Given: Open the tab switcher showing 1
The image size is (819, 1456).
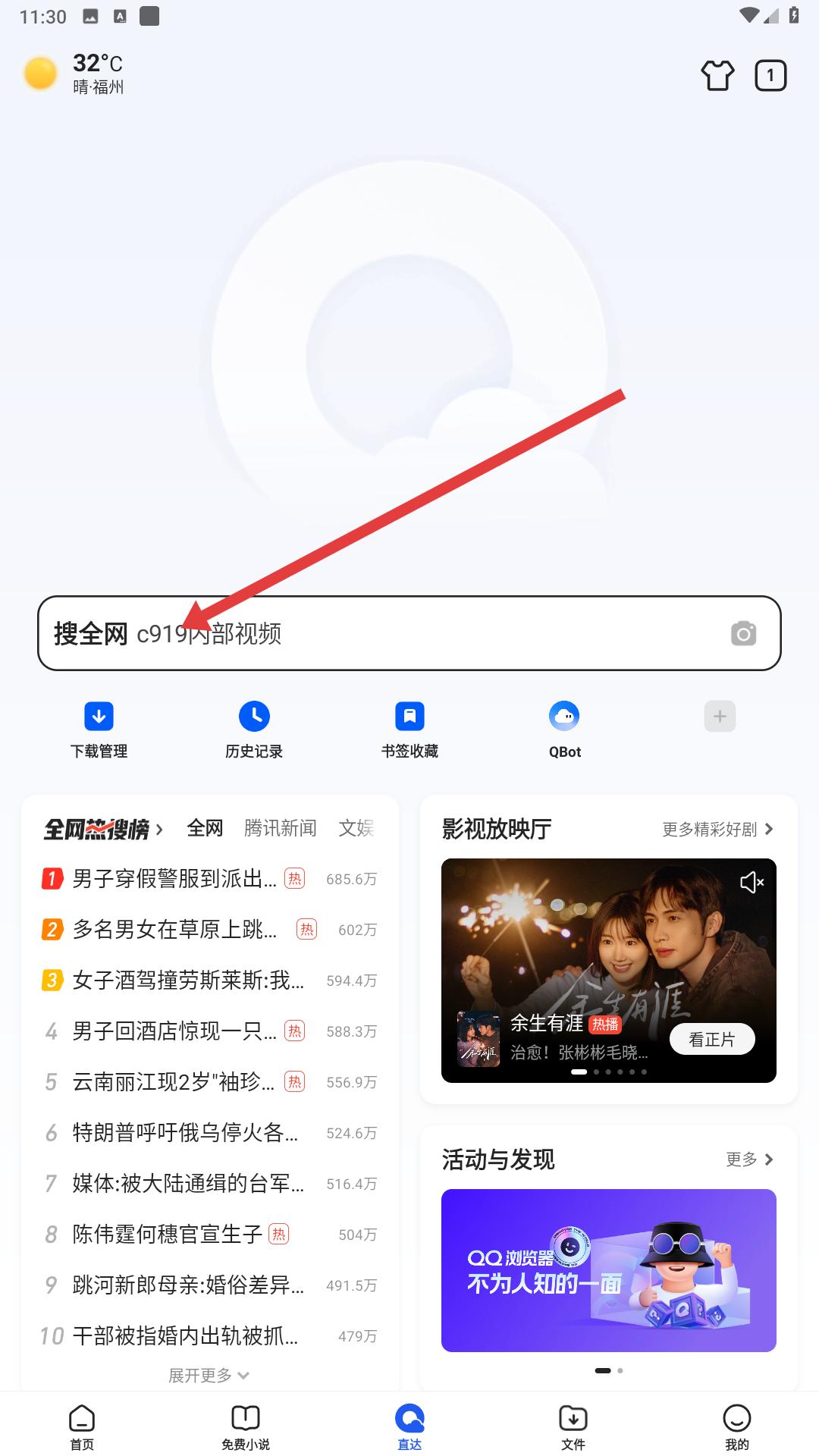Looking at the screenshot, I should [770, 76].
